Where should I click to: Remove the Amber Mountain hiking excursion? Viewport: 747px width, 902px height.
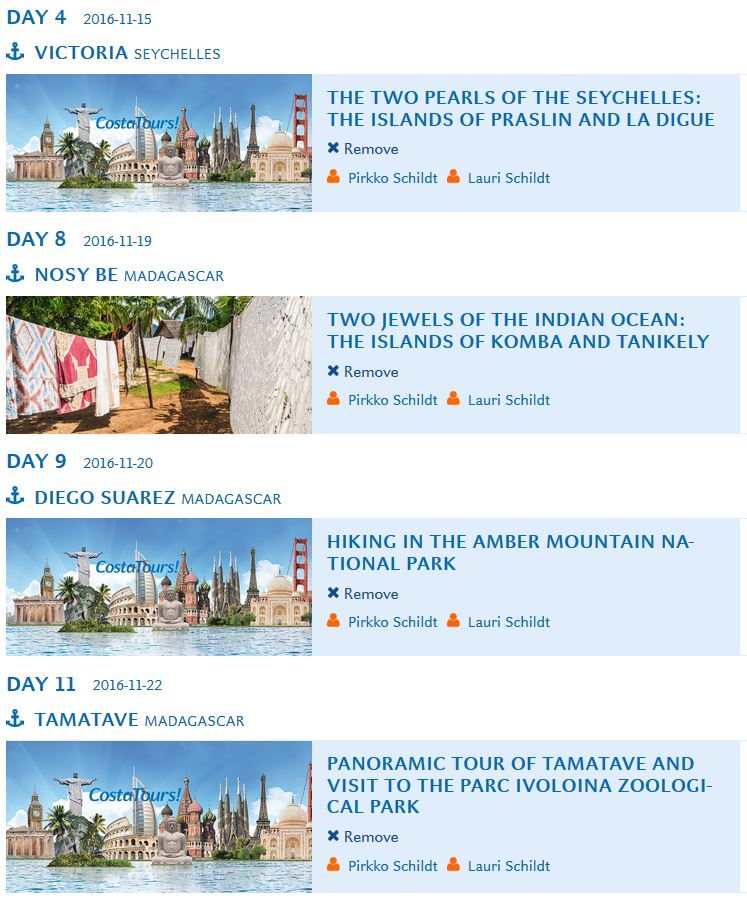coord(363,594)
